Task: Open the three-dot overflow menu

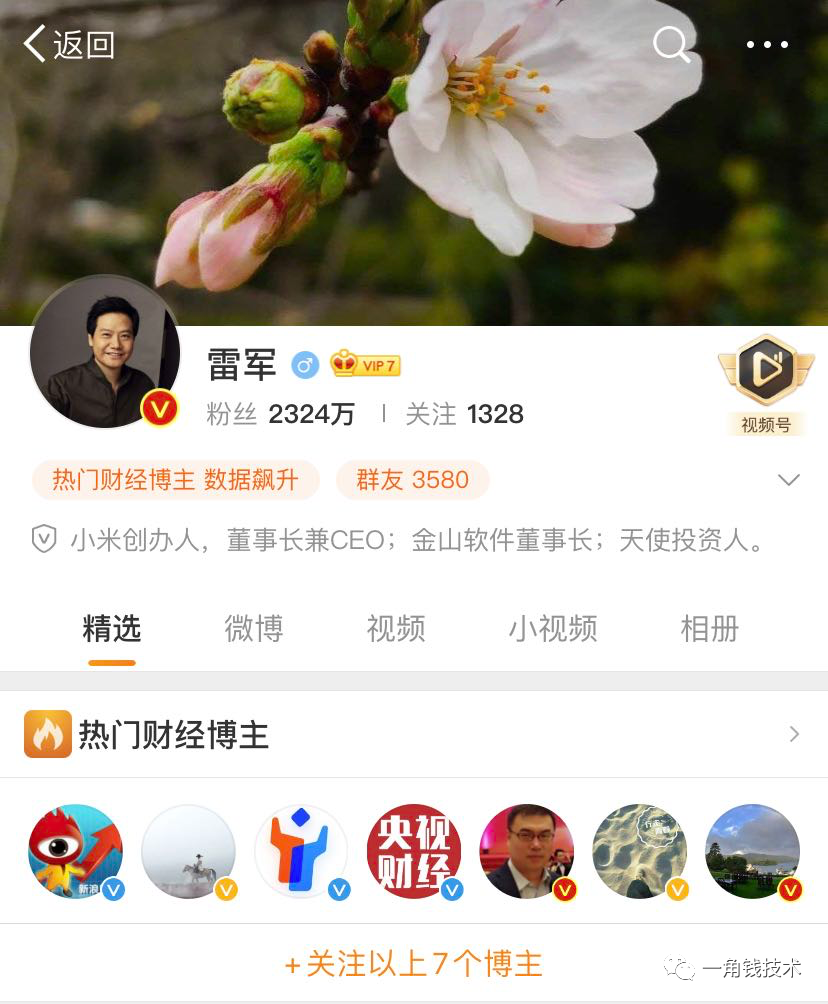Action: pyautogui.click(x=767, y=45)
